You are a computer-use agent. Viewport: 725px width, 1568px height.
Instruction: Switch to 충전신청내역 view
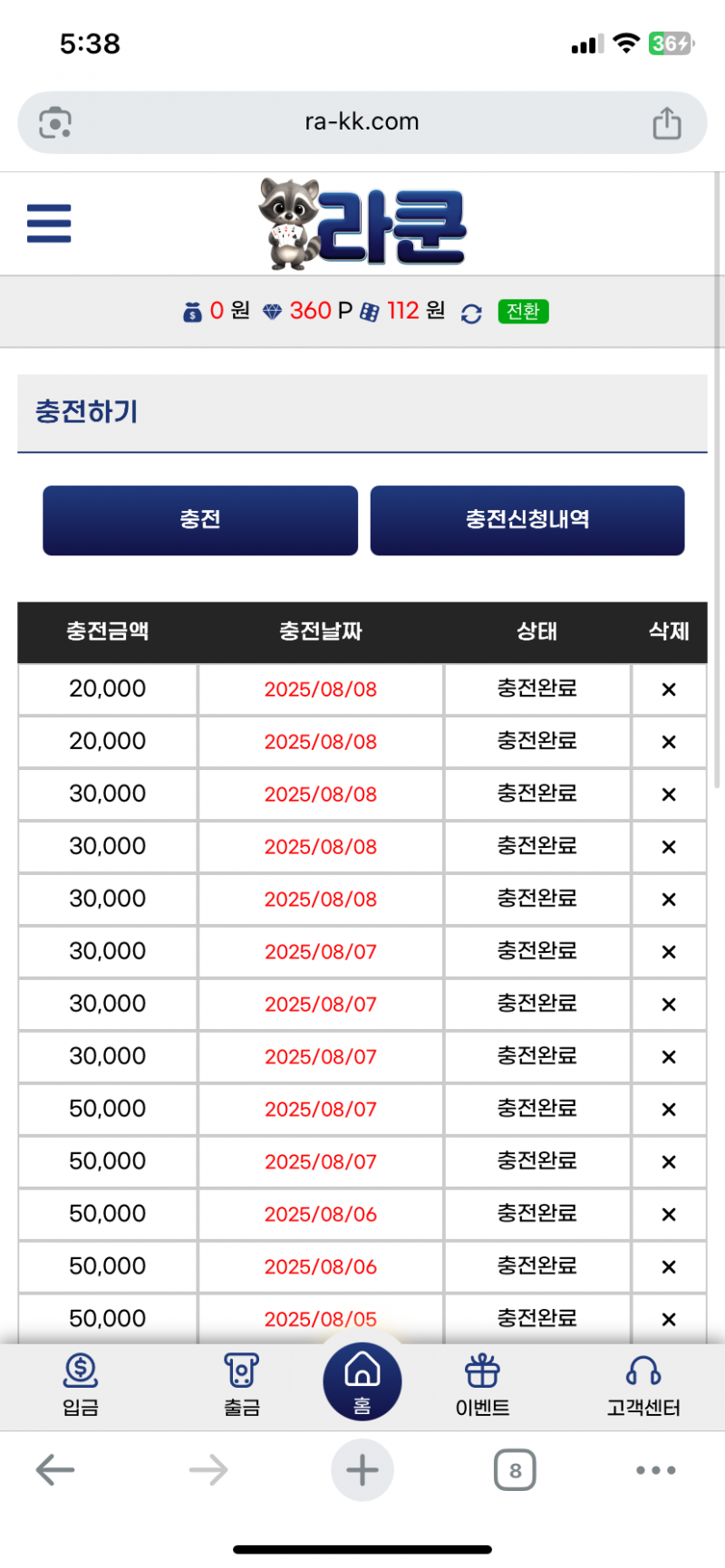pyautogui.click(x=527, y=520)
